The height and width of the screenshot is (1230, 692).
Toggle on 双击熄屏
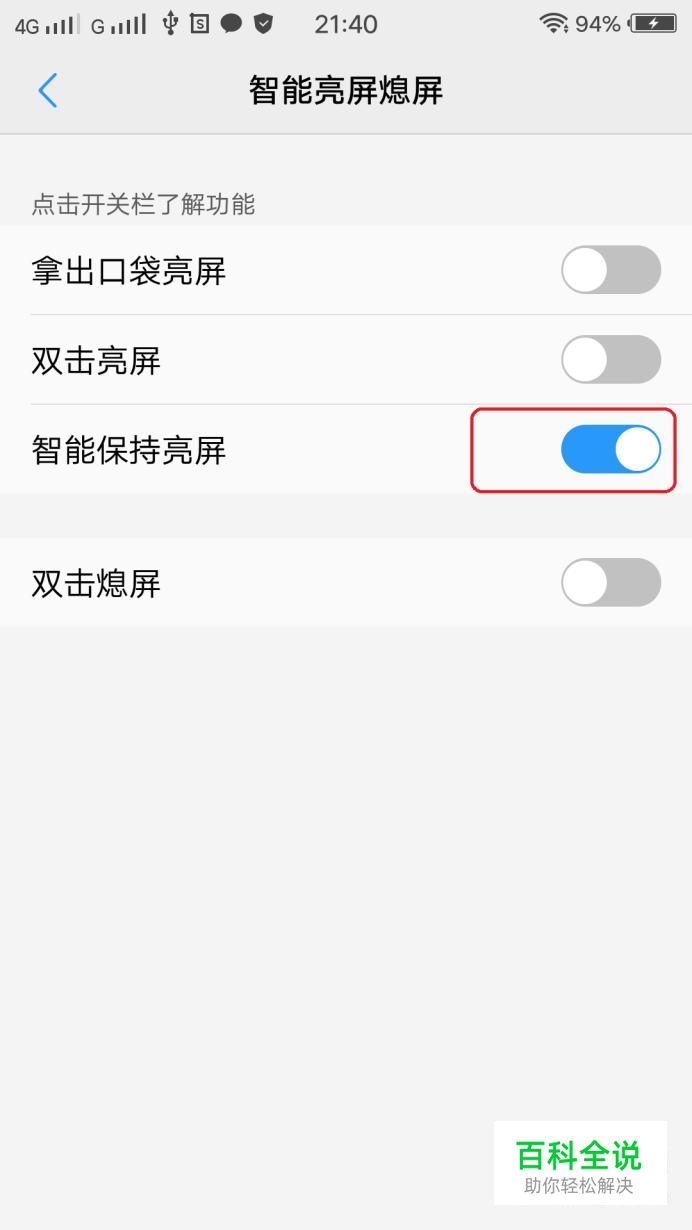point(611,583)
